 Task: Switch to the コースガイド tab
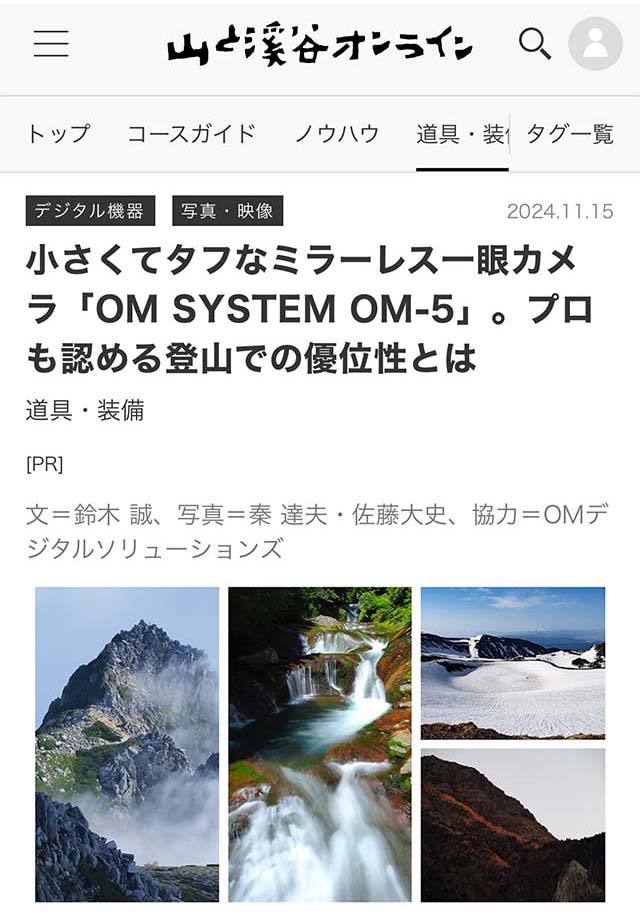(x=192, y=134)
